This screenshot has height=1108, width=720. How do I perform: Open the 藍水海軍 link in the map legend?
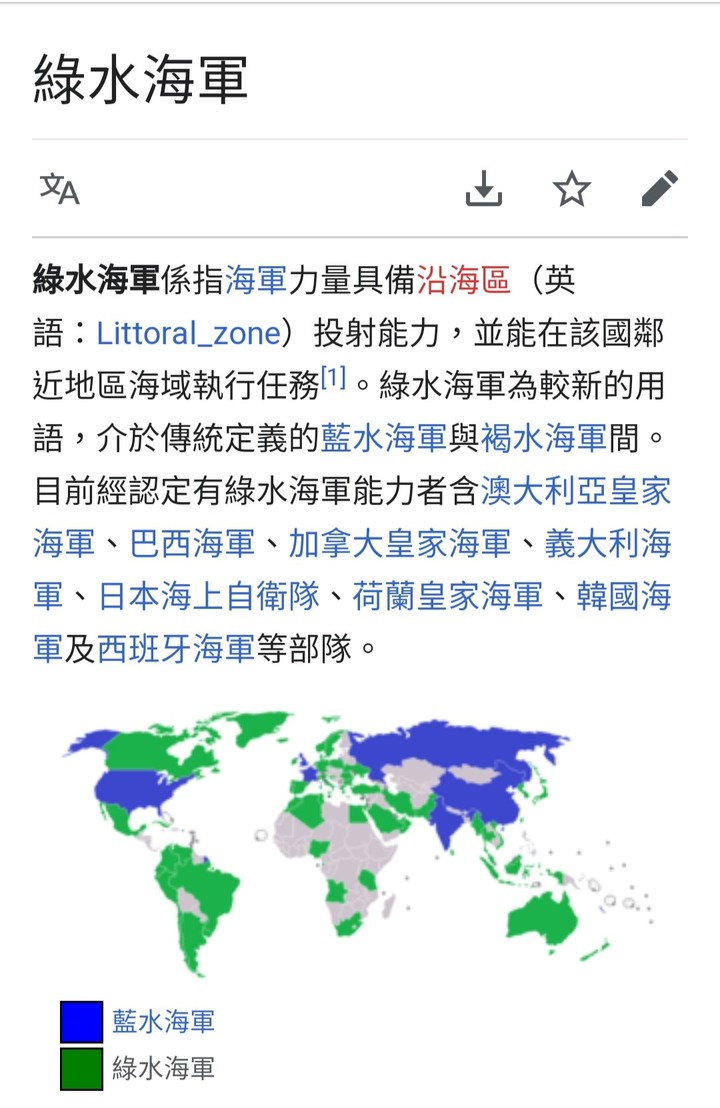[163, 1021]
